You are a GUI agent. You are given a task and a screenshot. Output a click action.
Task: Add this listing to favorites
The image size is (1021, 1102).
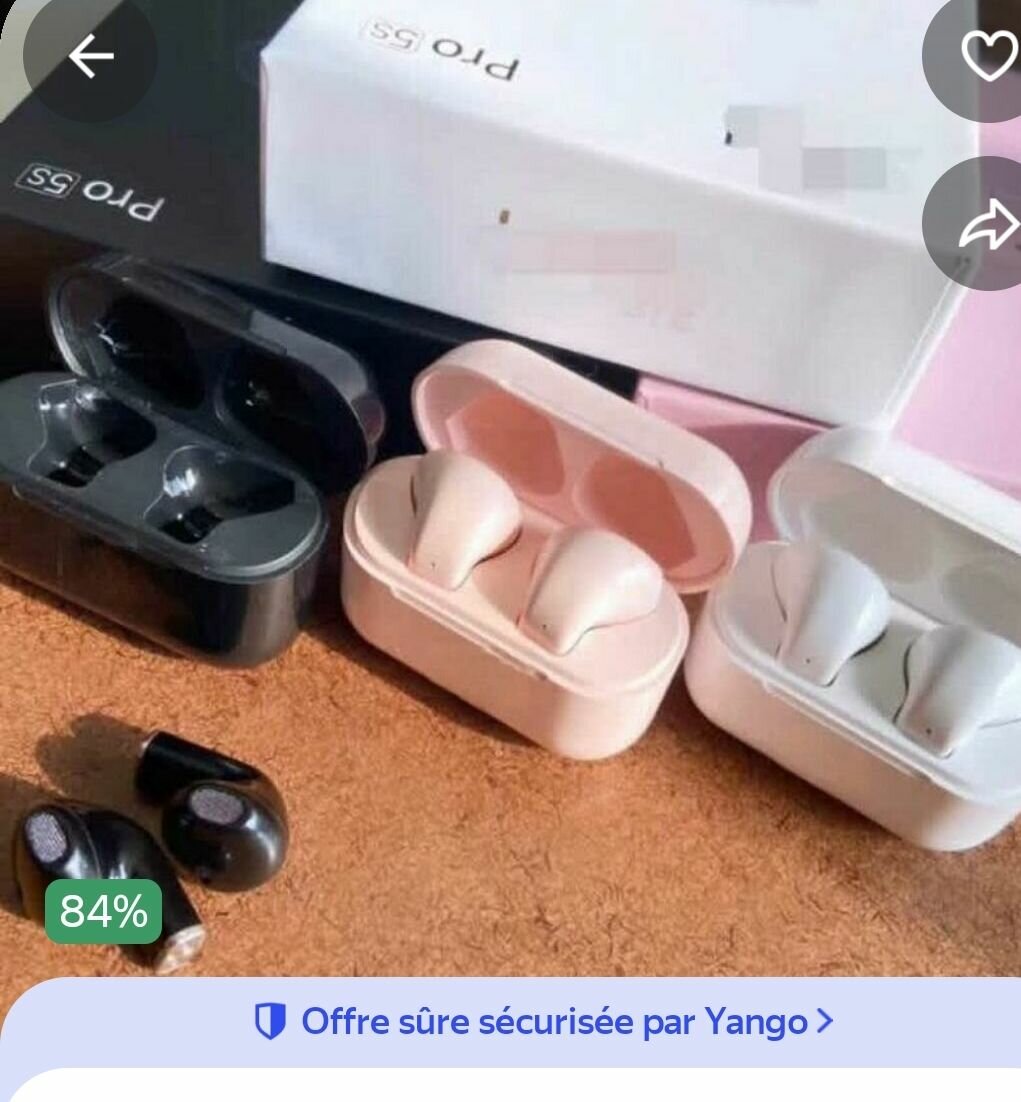[987, 57]
